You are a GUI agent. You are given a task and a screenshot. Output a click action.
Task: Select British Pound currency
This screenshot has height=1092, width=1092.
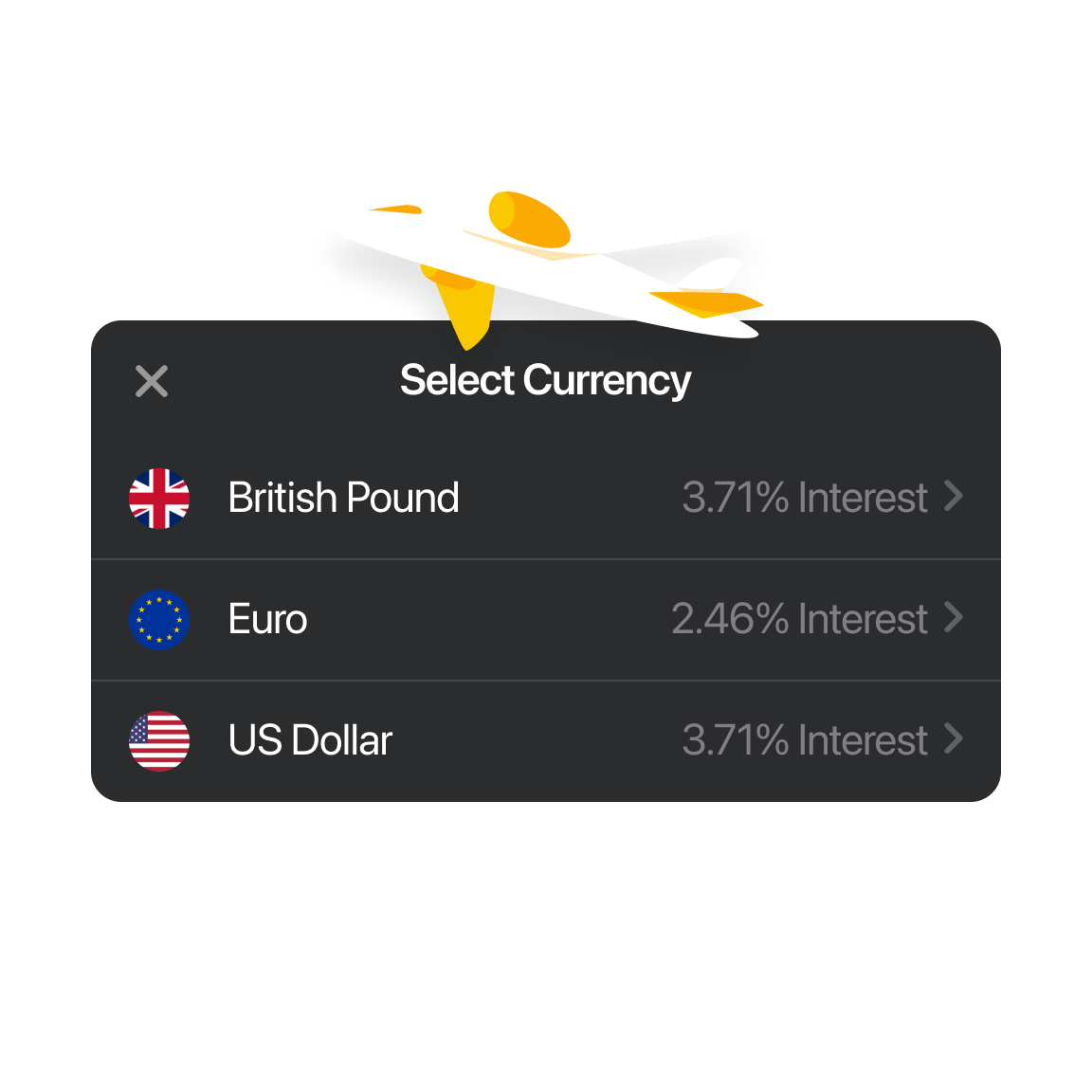[545, 498]
